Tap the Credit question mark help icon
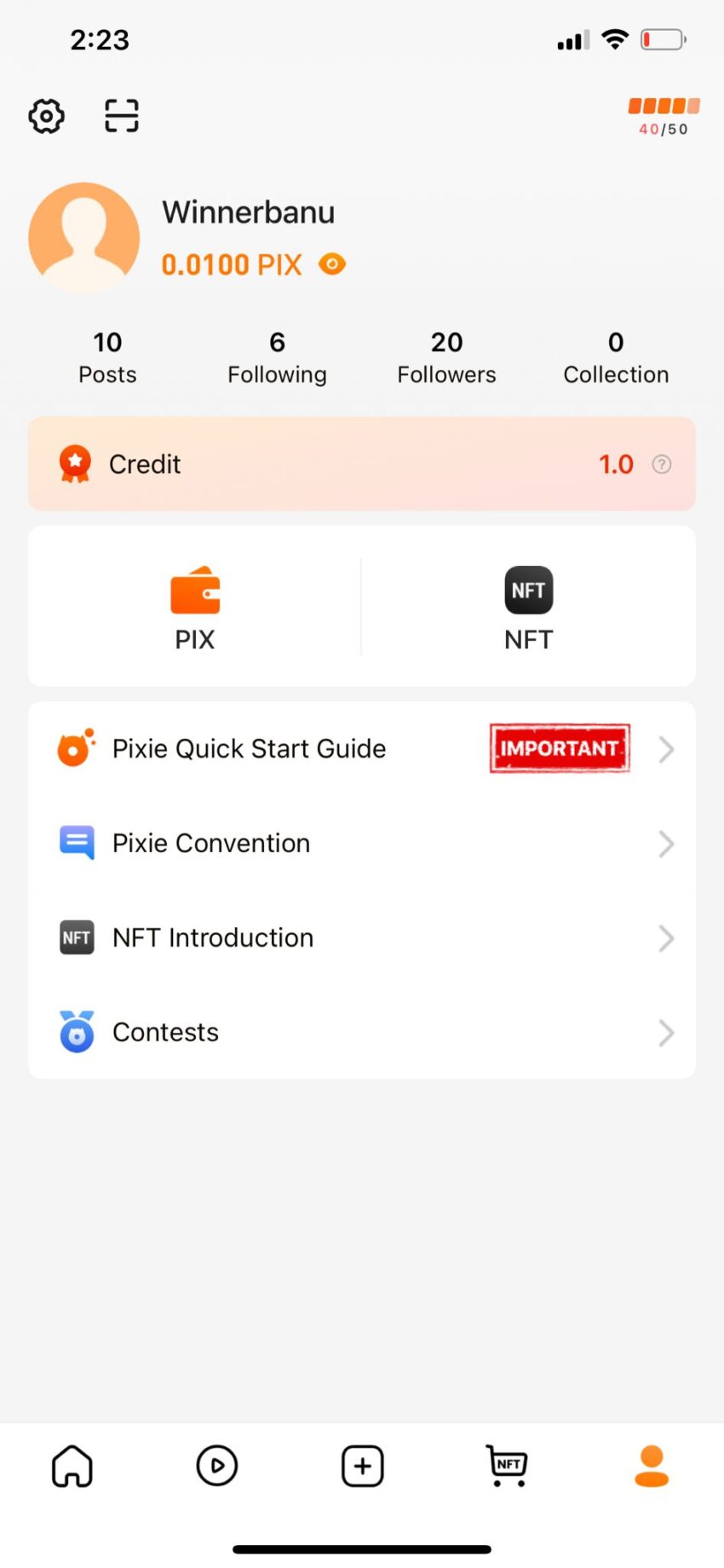Screen dimensions: 724x1568 (x=663, y=464)
